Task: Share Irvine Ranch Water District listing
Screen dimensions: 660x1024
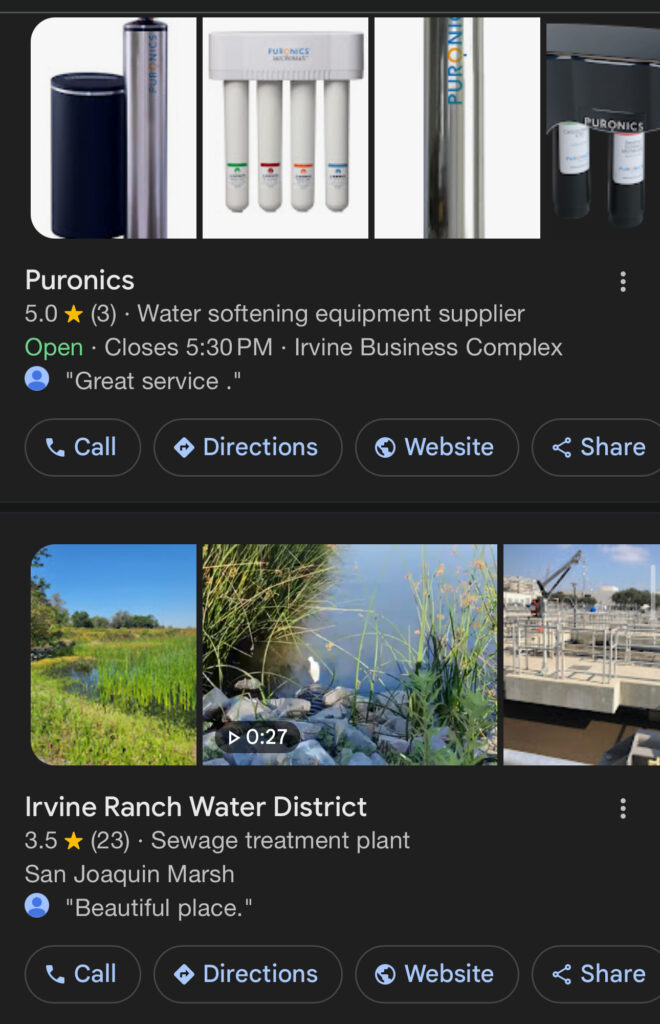Action: tap(598, 974)
